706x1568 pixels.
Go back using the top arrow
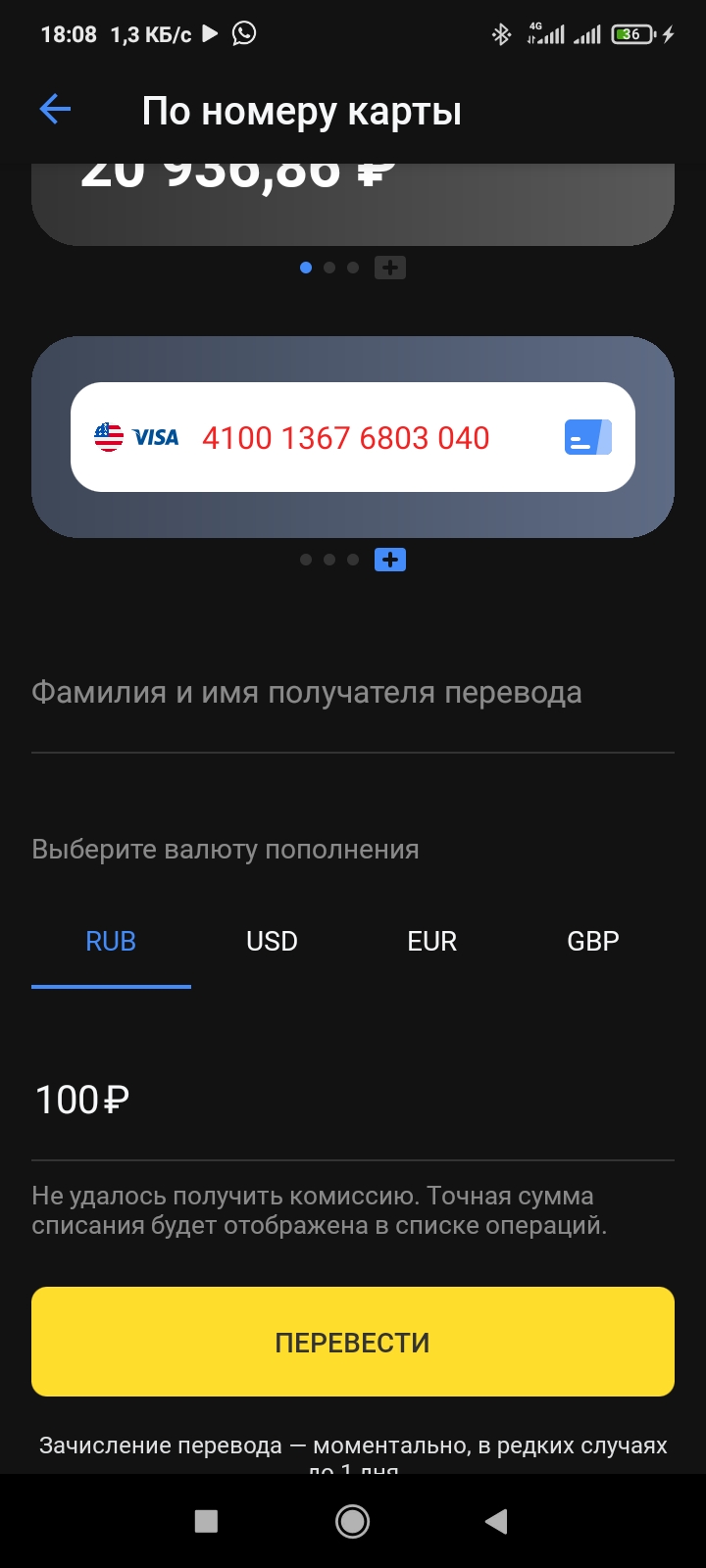click(x=55, y=110)
